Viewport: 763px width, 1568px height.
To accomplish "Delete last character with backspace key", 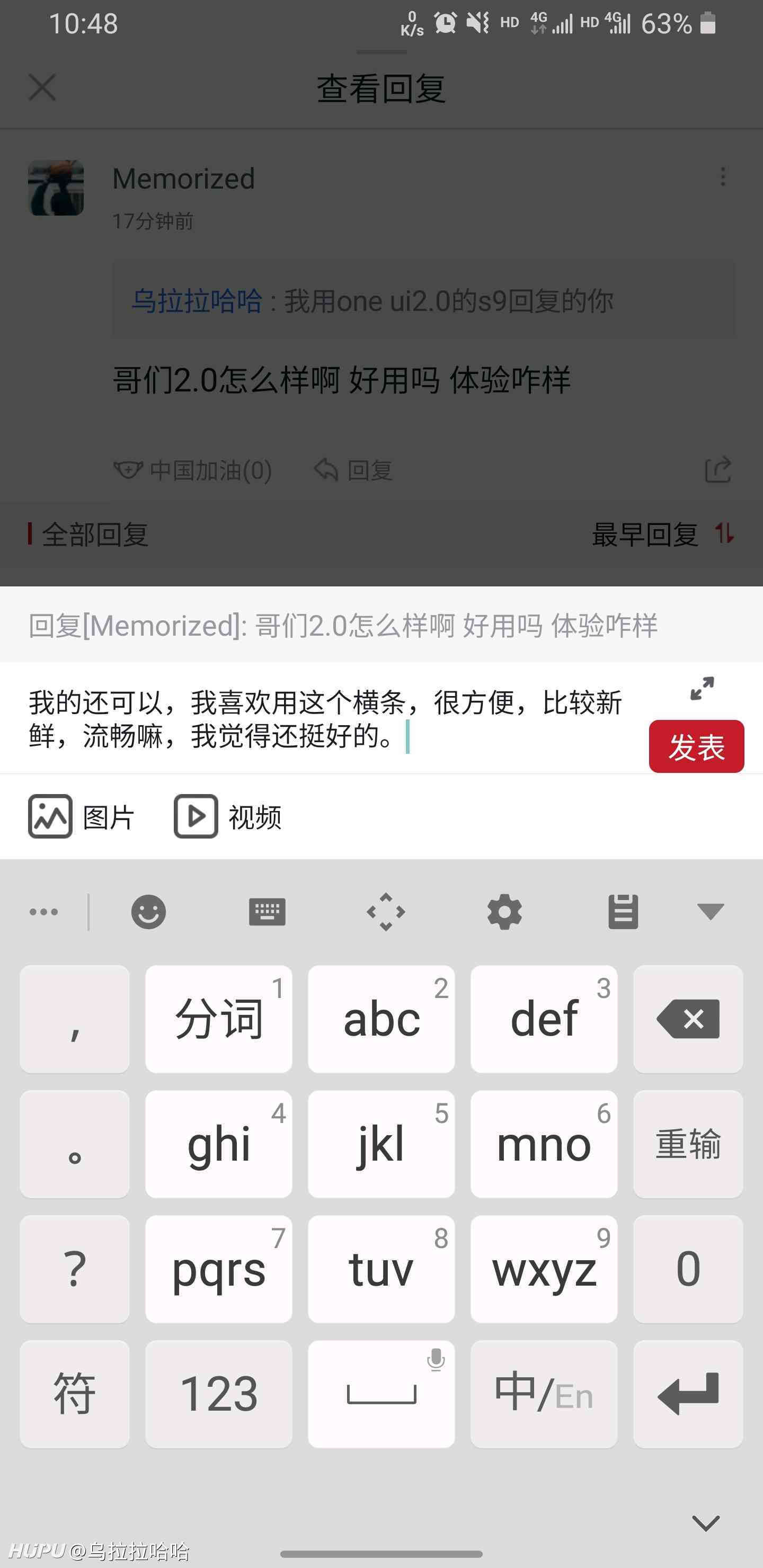I will (x=687, y=1018).
